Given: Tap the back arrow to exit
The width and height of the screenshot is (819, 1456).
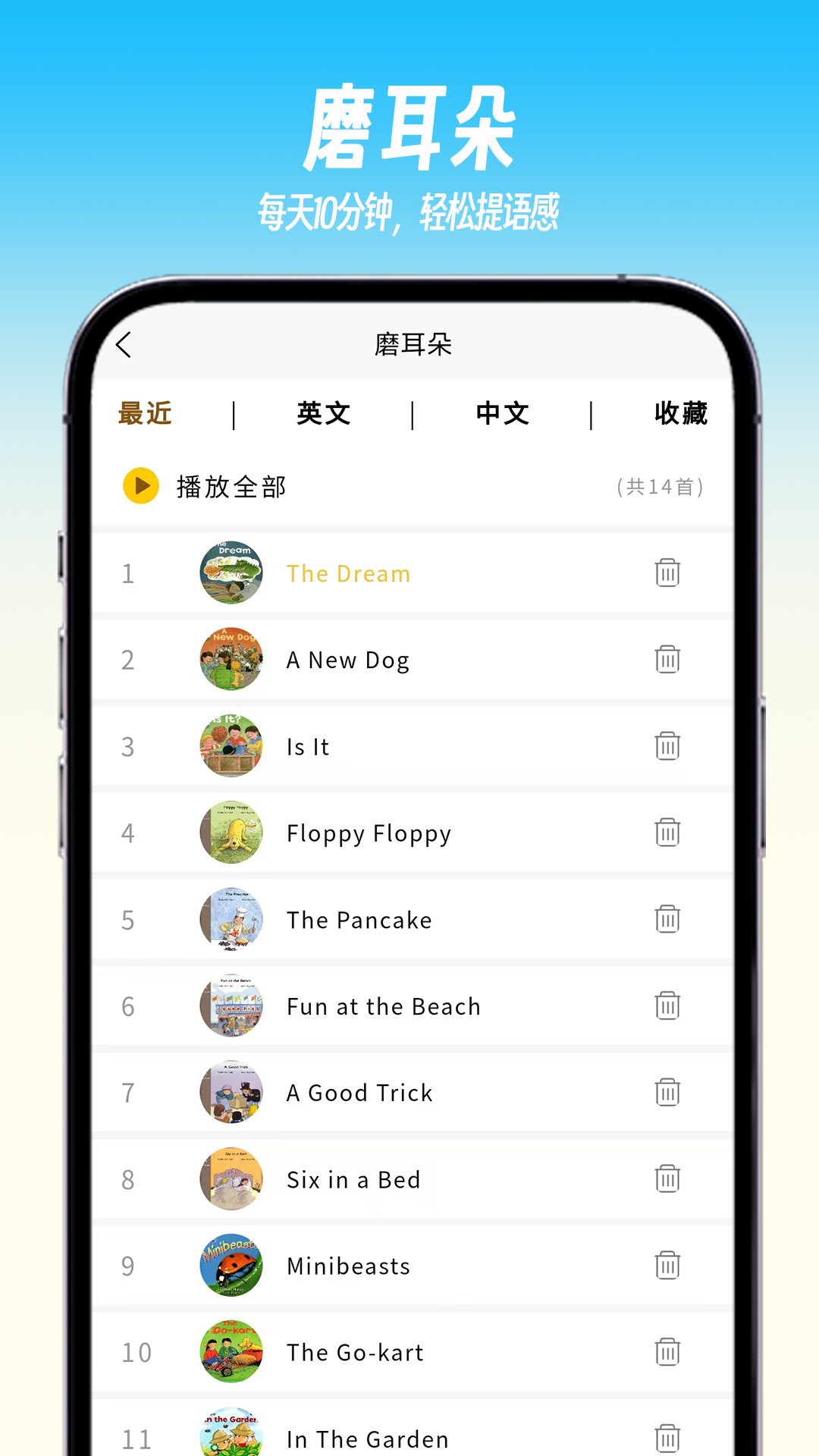Looking at the screenshot, I should pos(124,344).
